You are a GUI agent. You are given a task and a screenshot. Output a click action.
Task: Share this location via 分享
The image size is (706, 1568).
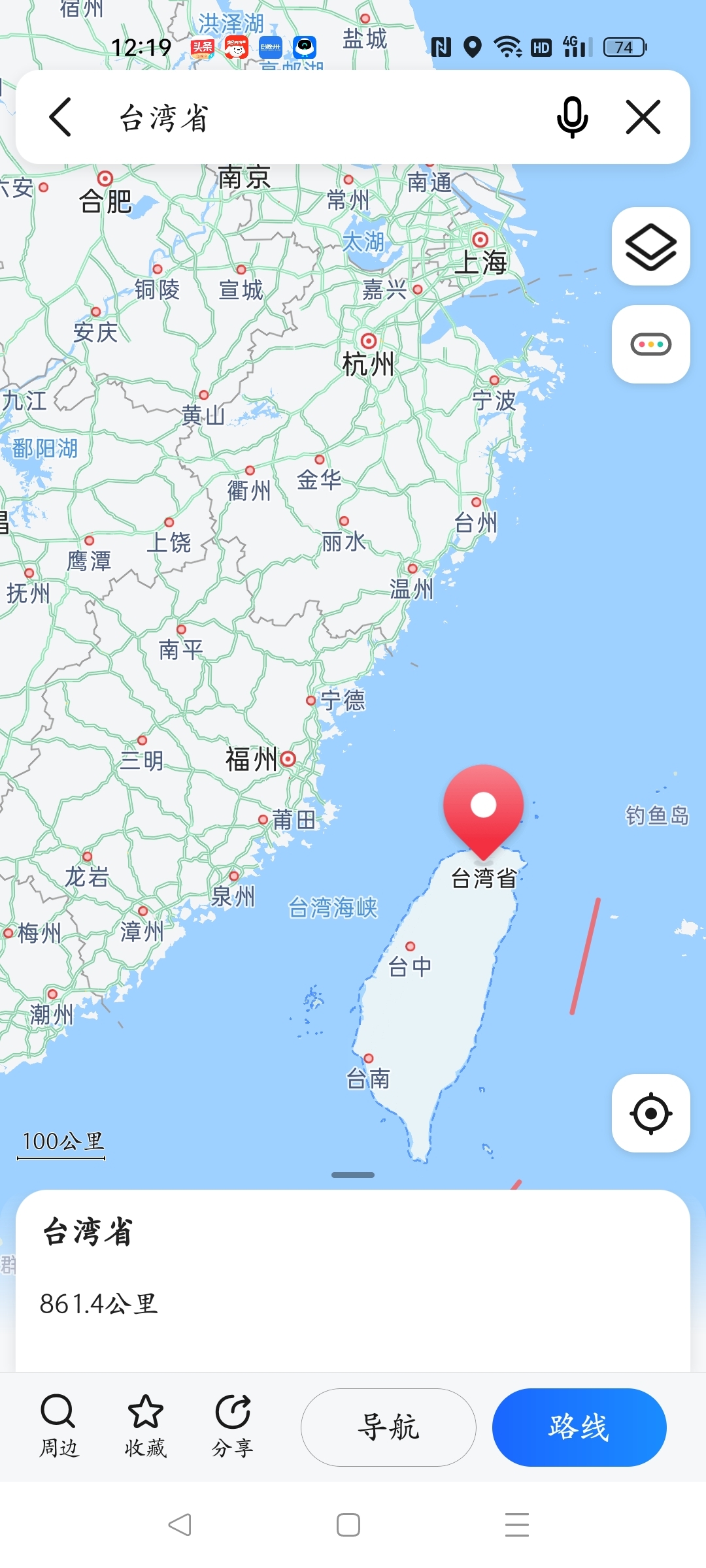pyautogui.click(x=233, y=1426)
